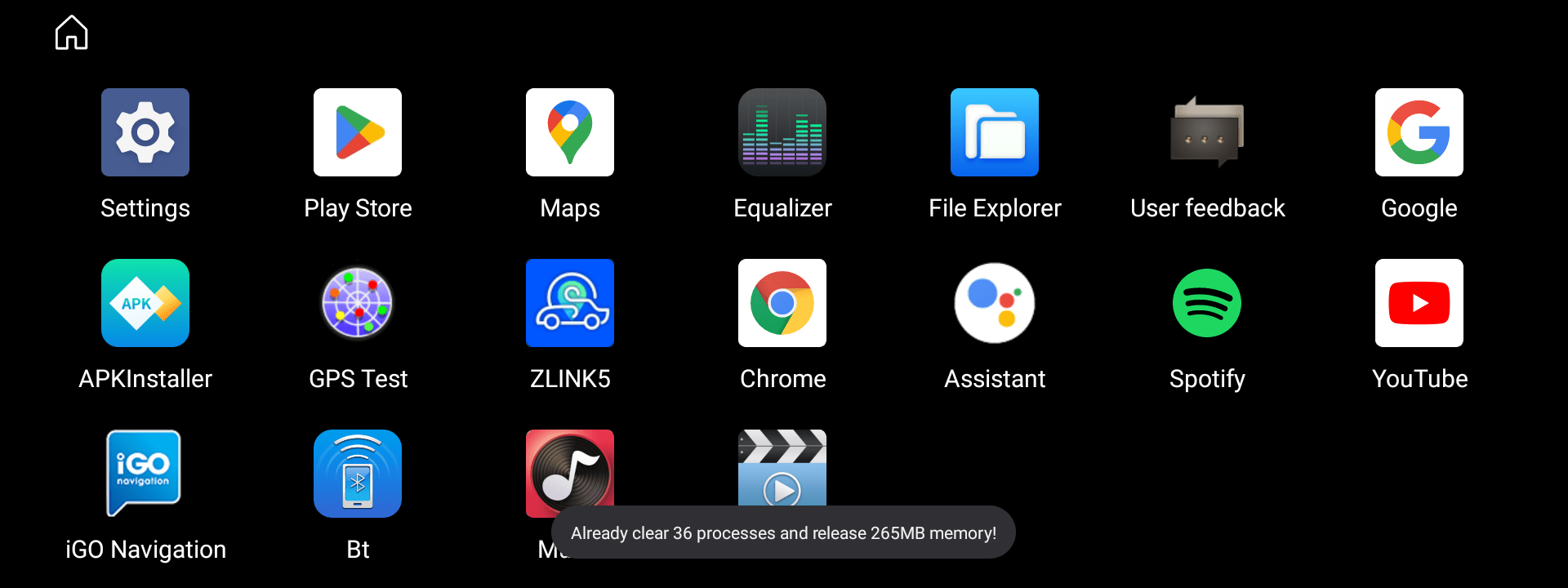Screen dimensions: 1568x588
Task: Open User feedback app
Action: (x=1207, y=133)
